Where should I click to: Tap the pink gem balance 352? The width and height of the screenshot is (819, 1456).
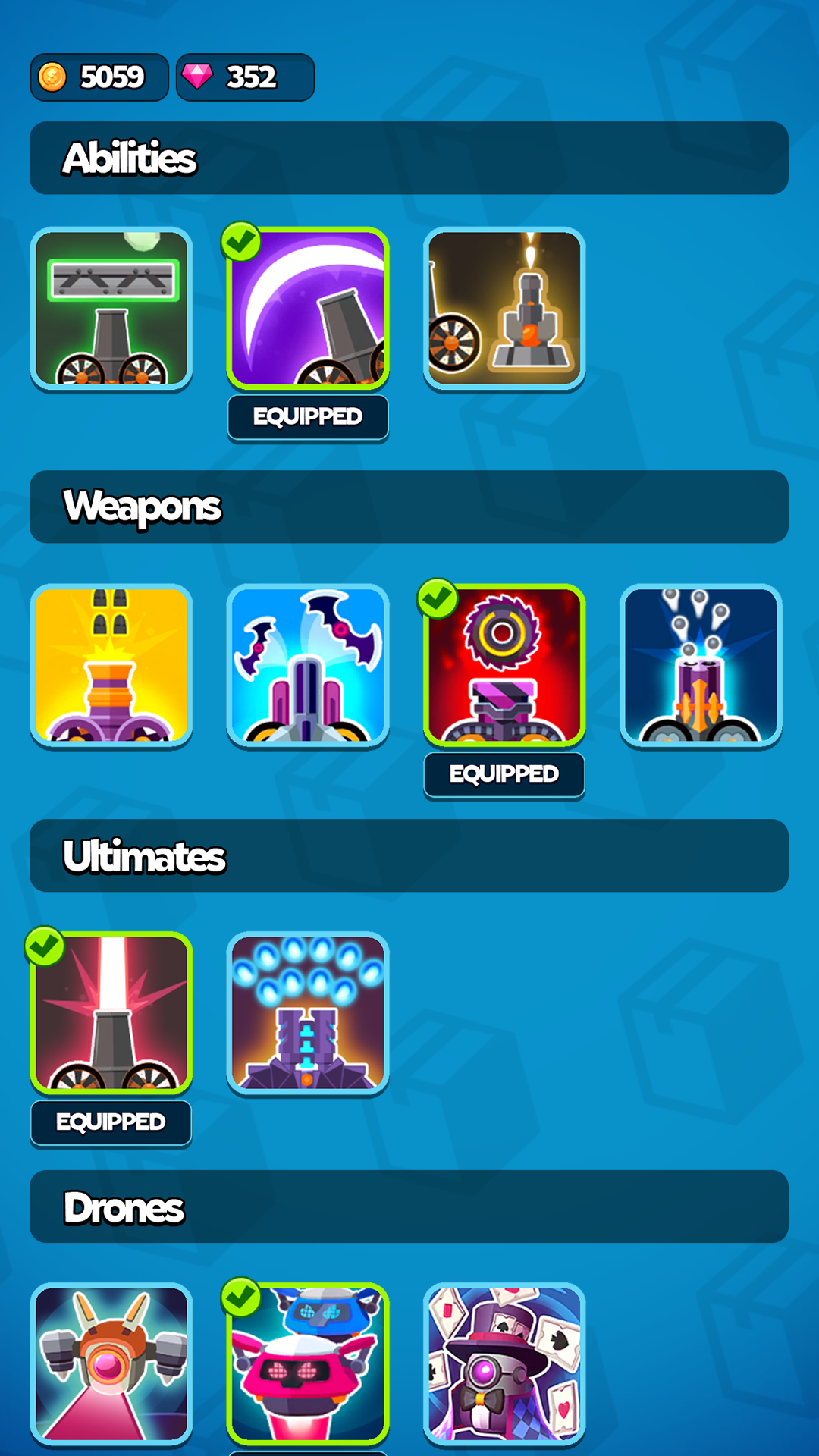click(245, 77)
